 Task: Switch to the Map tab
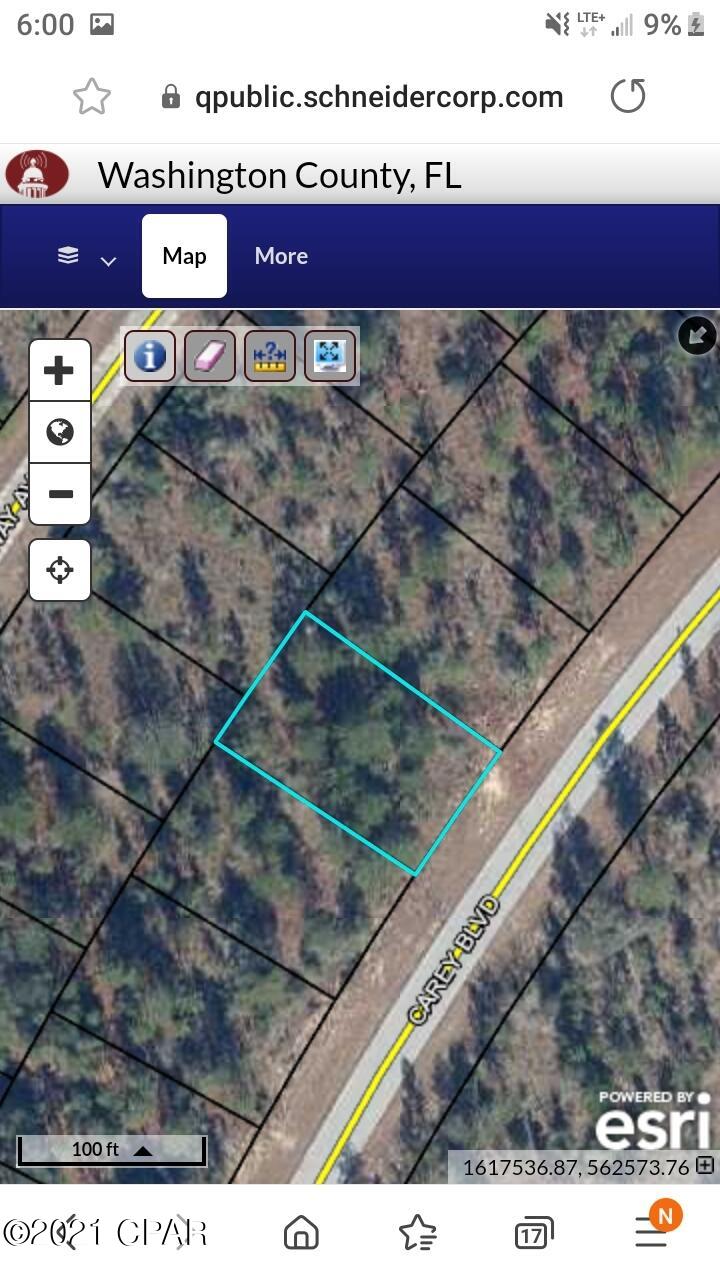[184, 256]
